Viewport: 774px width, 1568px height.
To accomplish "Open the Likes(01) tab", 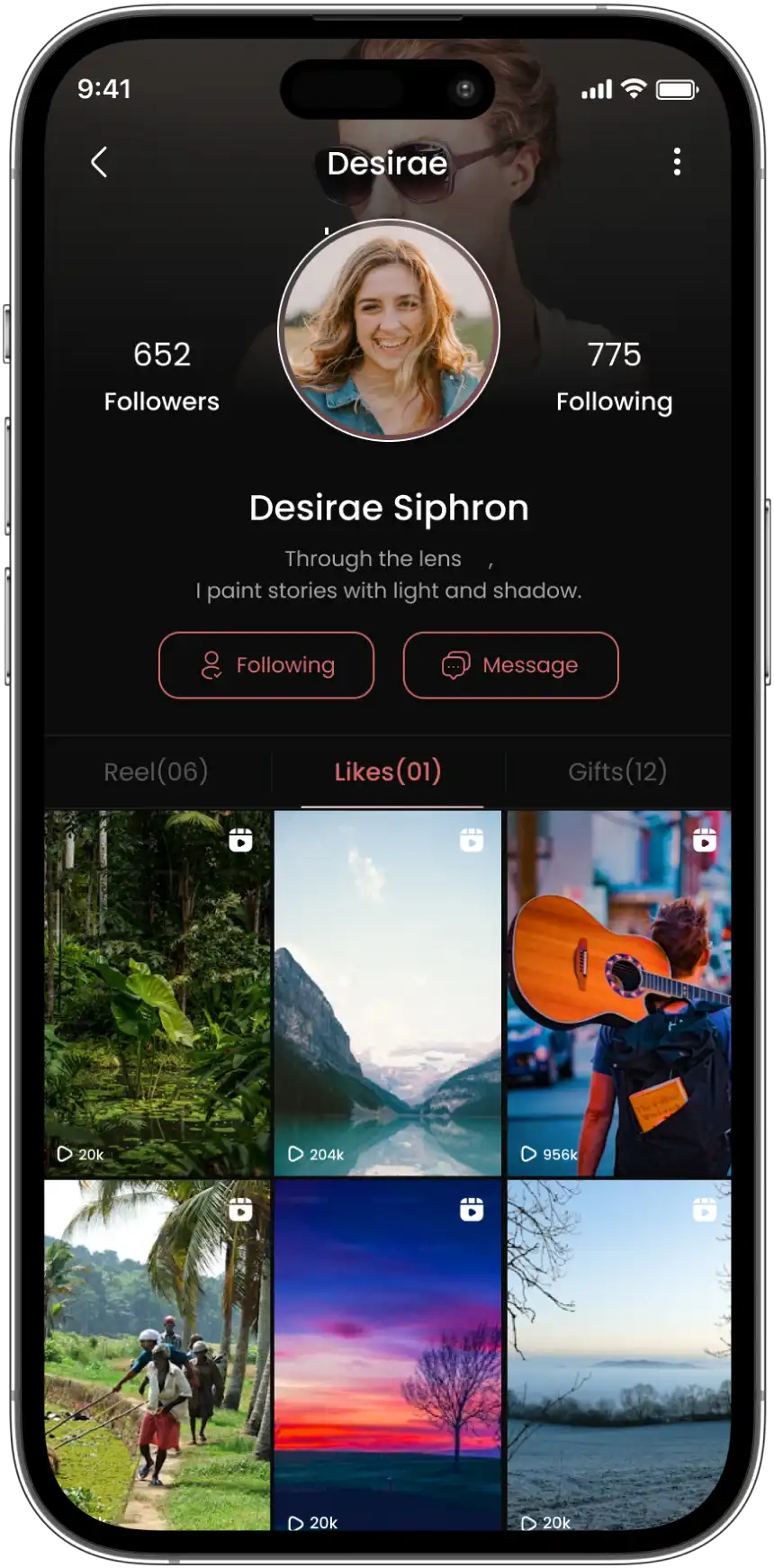I will 386,772.
